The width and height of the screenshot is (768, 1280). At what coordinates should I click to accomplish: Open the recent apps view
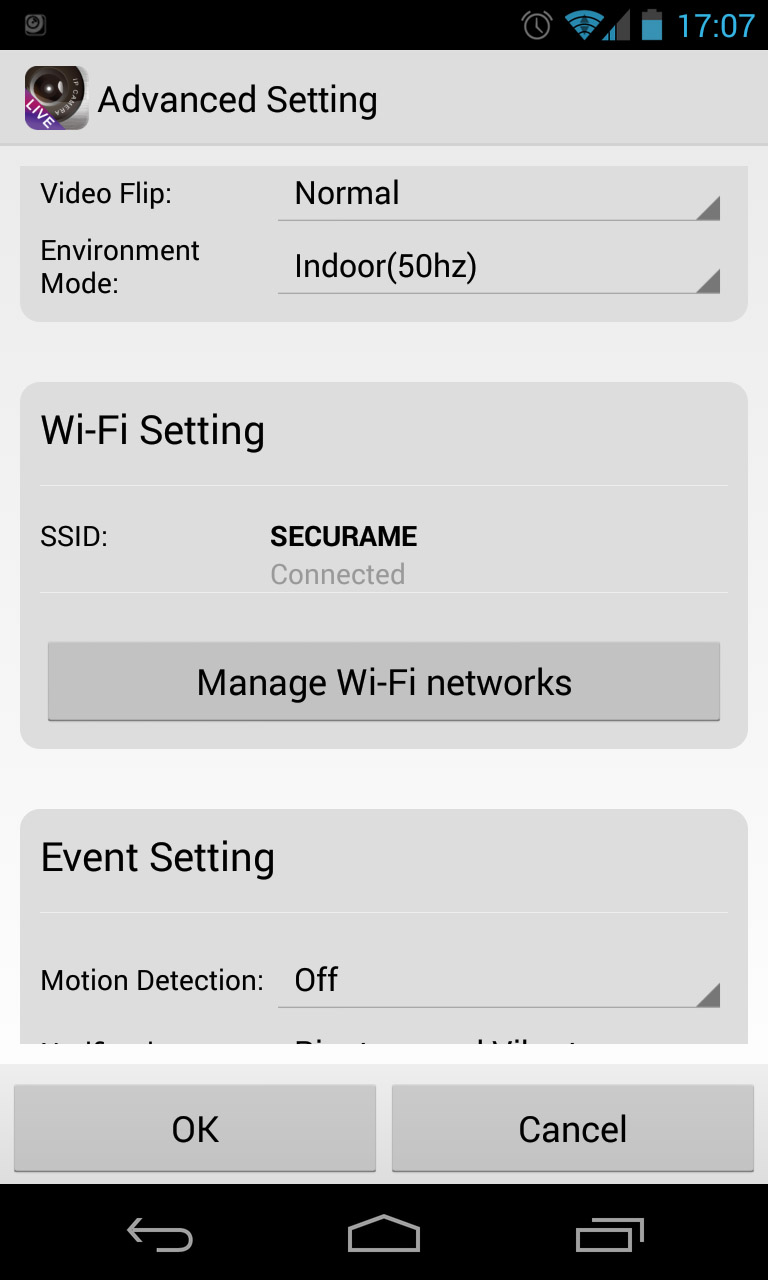[610, 1235]
